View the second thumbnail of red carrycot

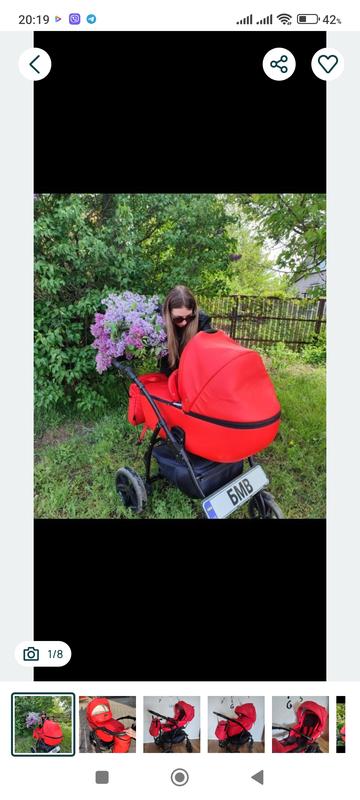(x=108, y=724)
